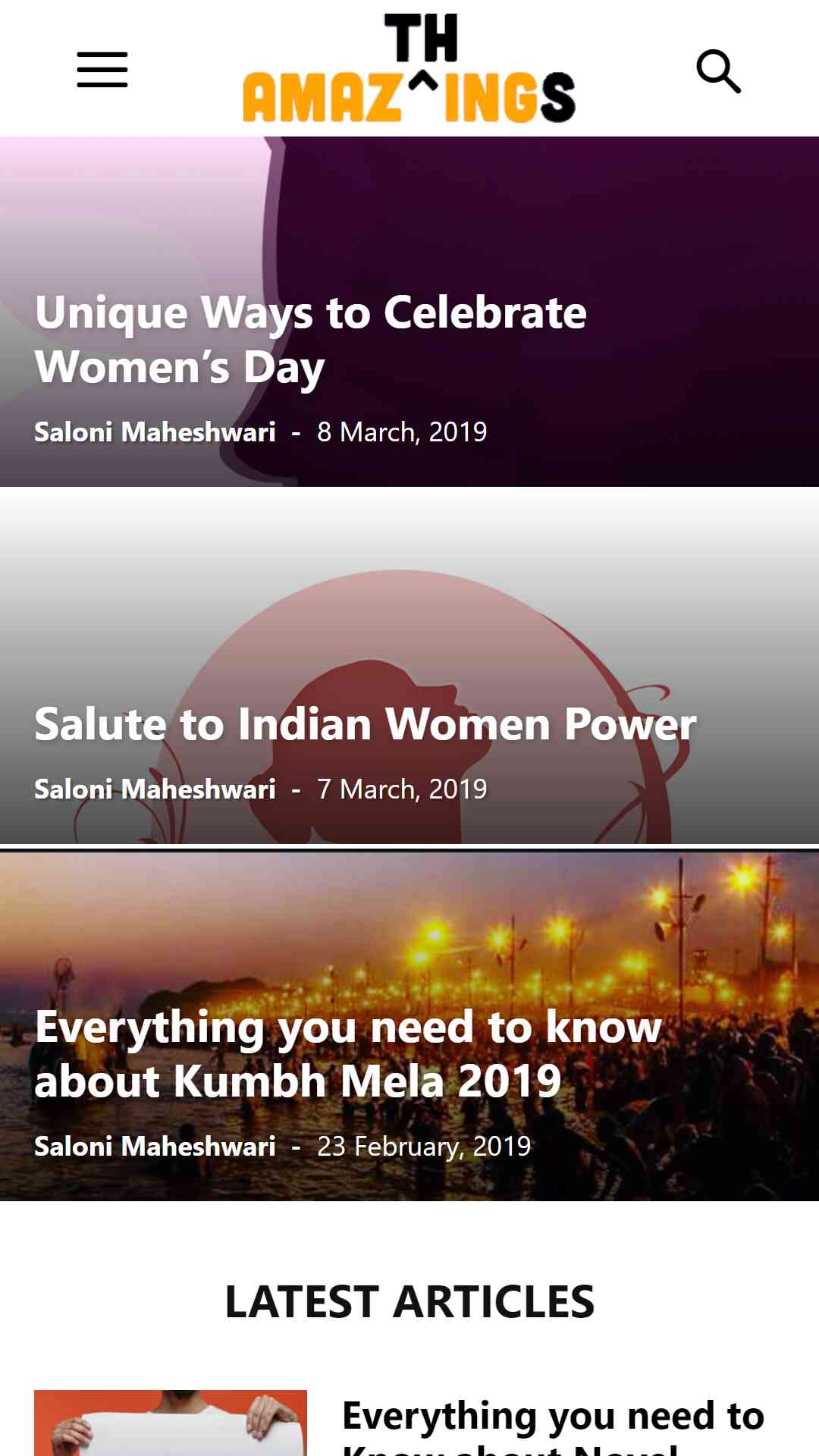Open the hamburger navigation menu
Viewport: 819px width, 1456px height.
click(102, 70)
